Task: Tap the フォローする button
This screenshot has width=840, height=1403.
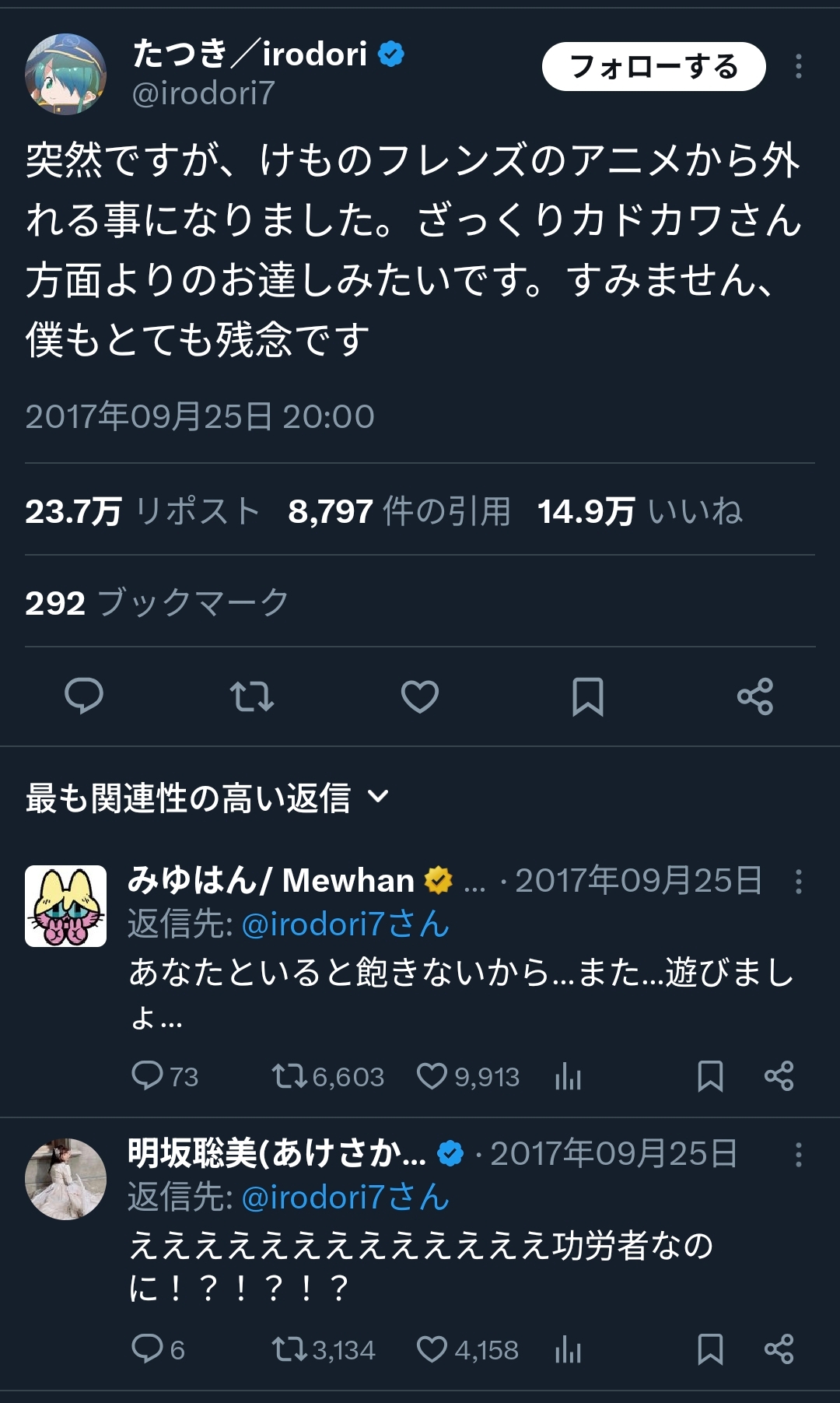Action: (653, 67)
